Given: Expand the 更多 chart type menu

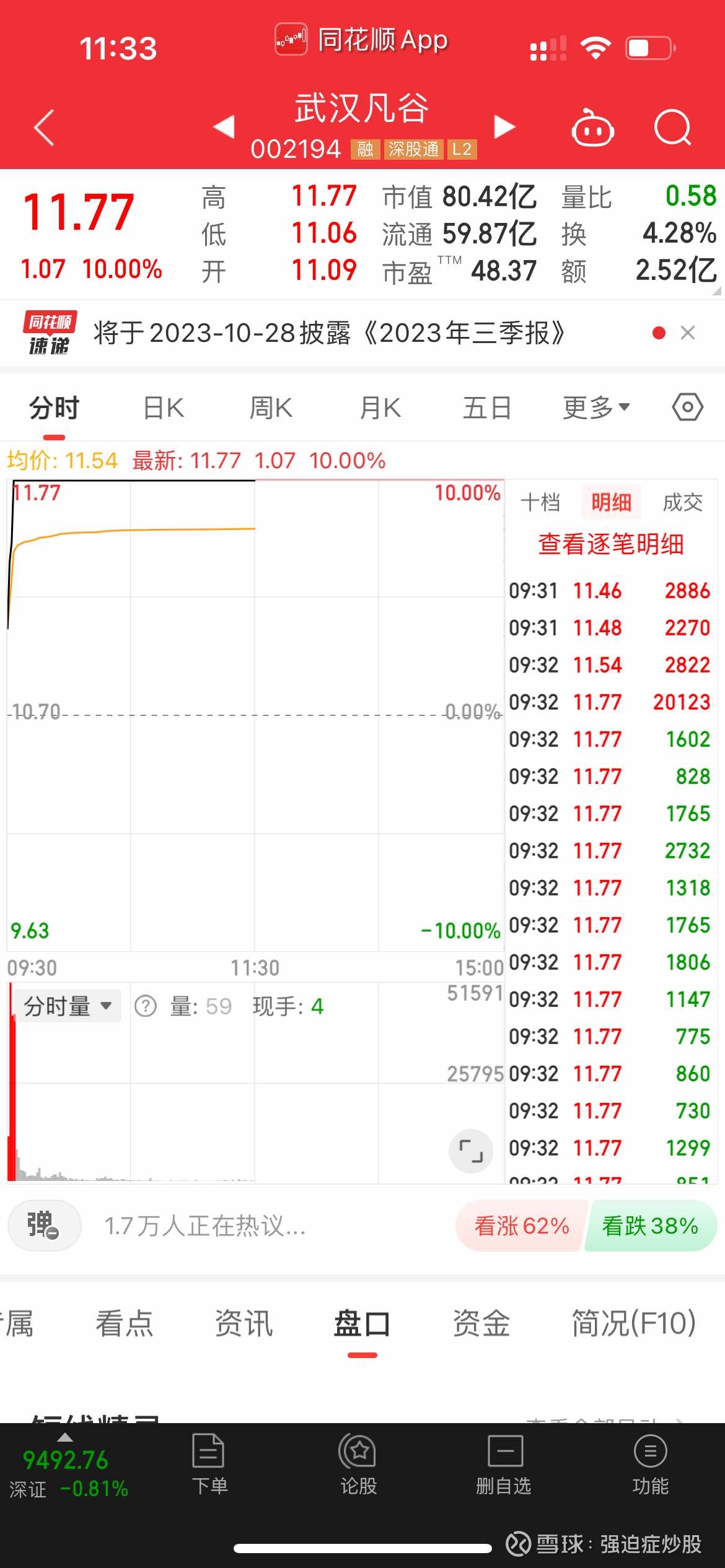Looking at the screenshot, I should (x=594, y=407).
